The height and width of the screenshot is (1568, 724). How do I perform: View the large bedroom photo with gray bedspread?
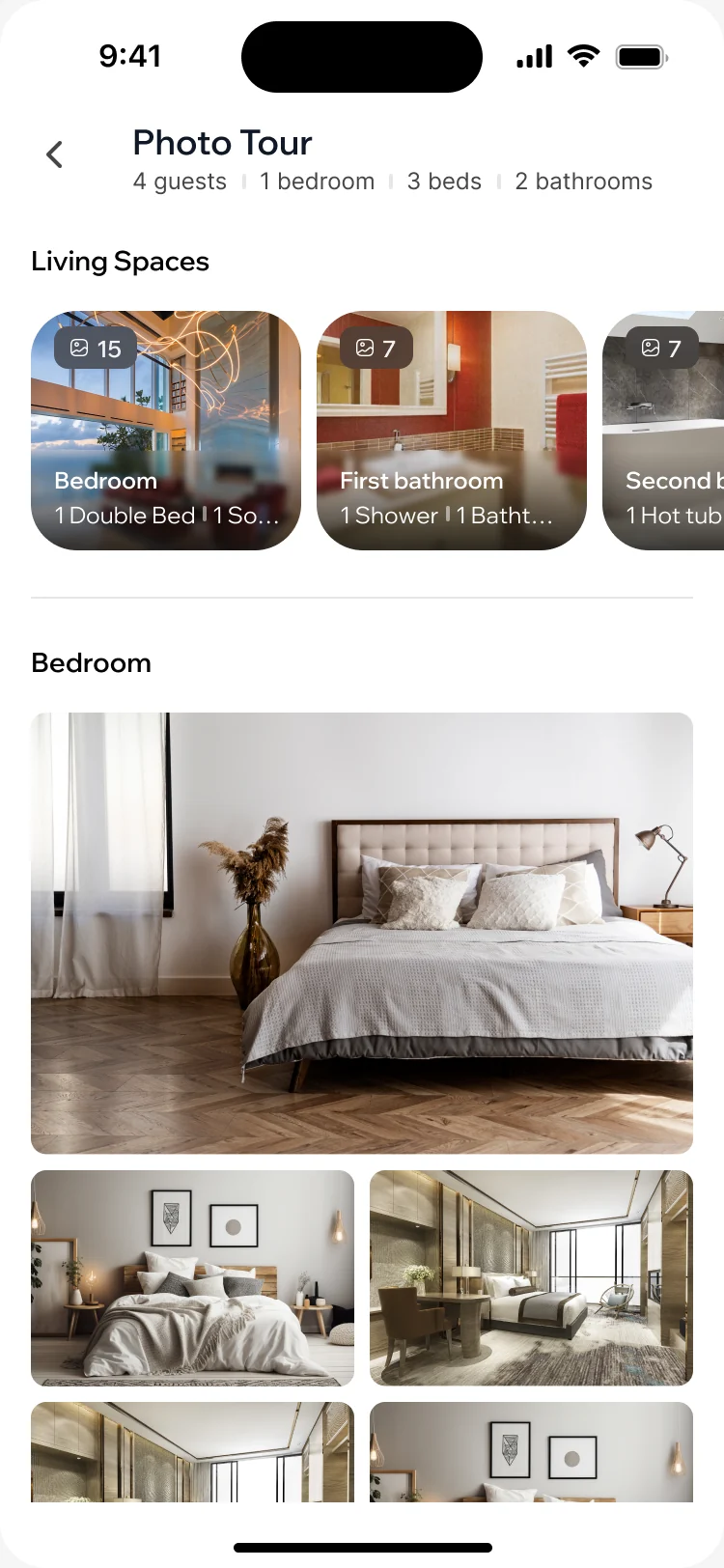362,933
